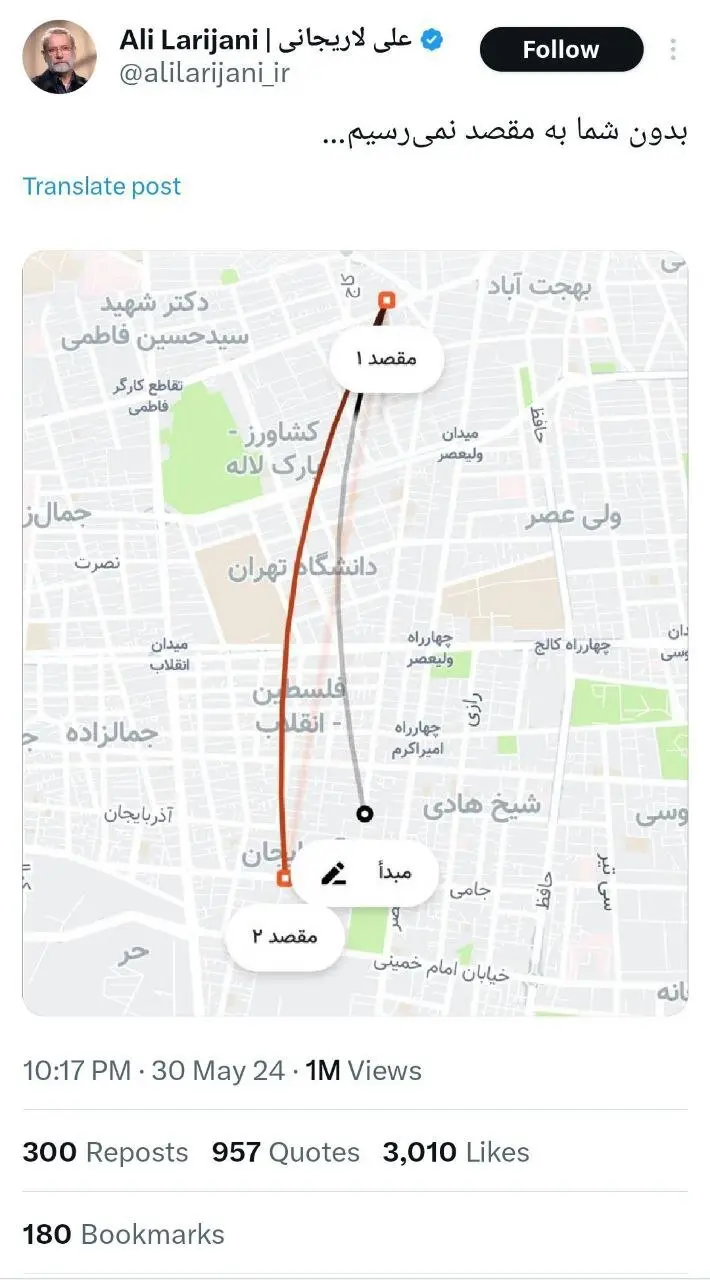Open the @alilarijani_ir profile handle
The width and height of the screenshot is (710, 1280).
coord(204,73)
